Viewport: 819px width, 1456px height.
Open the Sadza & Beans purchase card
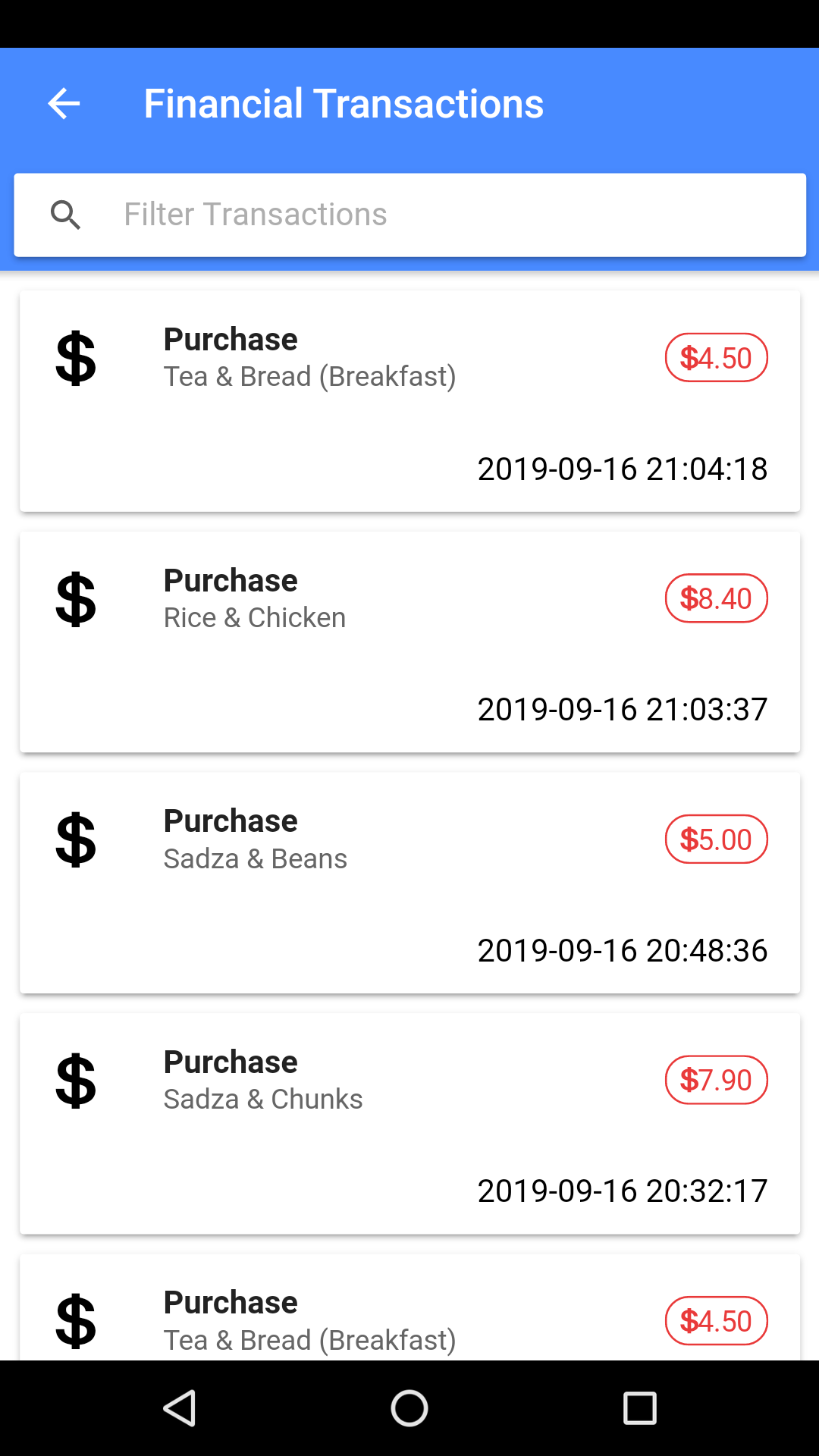pyautogui.click(x=409, y=883)
